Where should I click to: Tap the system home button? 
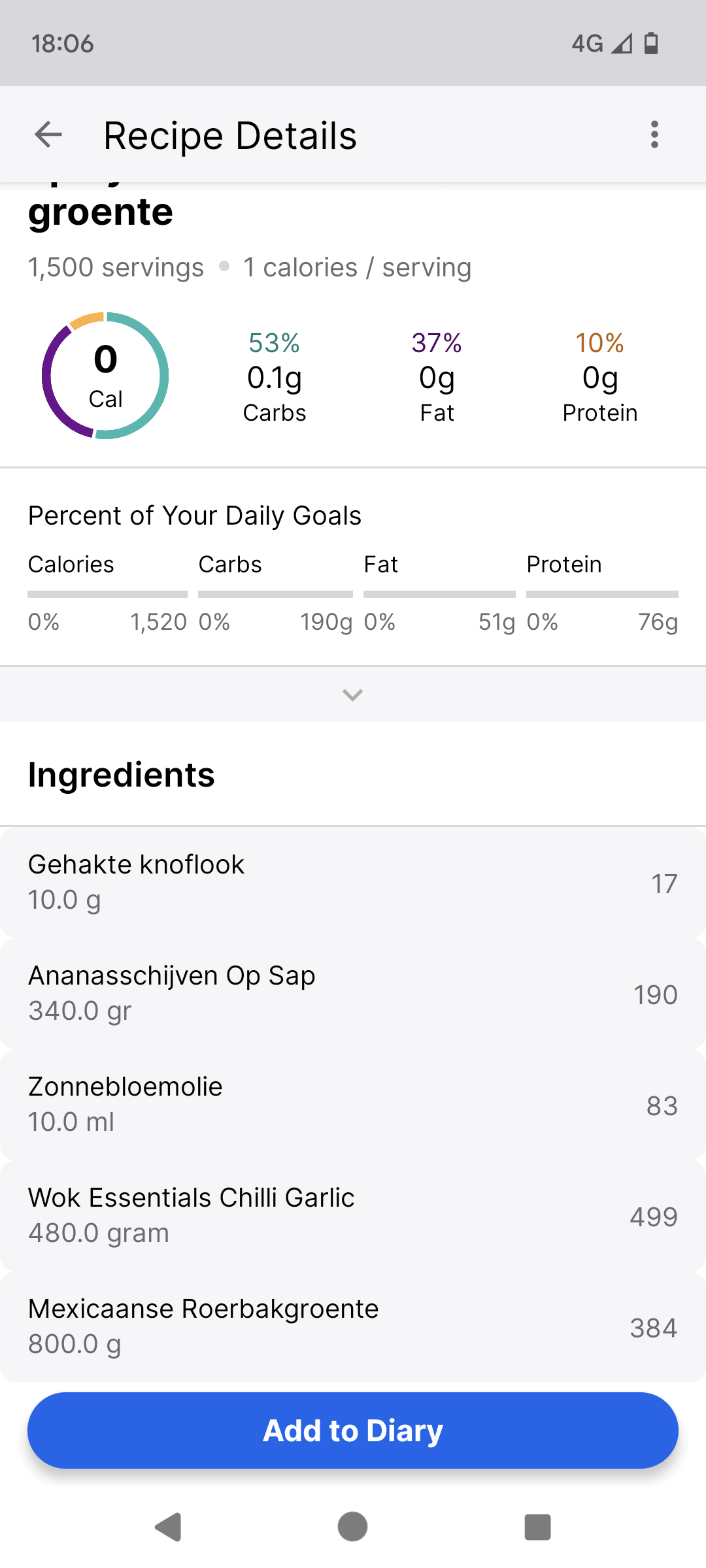(x=353, y=1527)
